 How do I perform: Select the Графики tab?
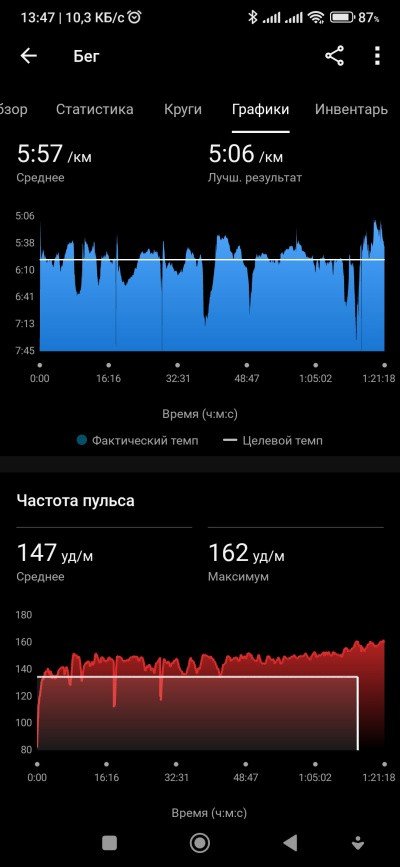click(x=261, y=109)
